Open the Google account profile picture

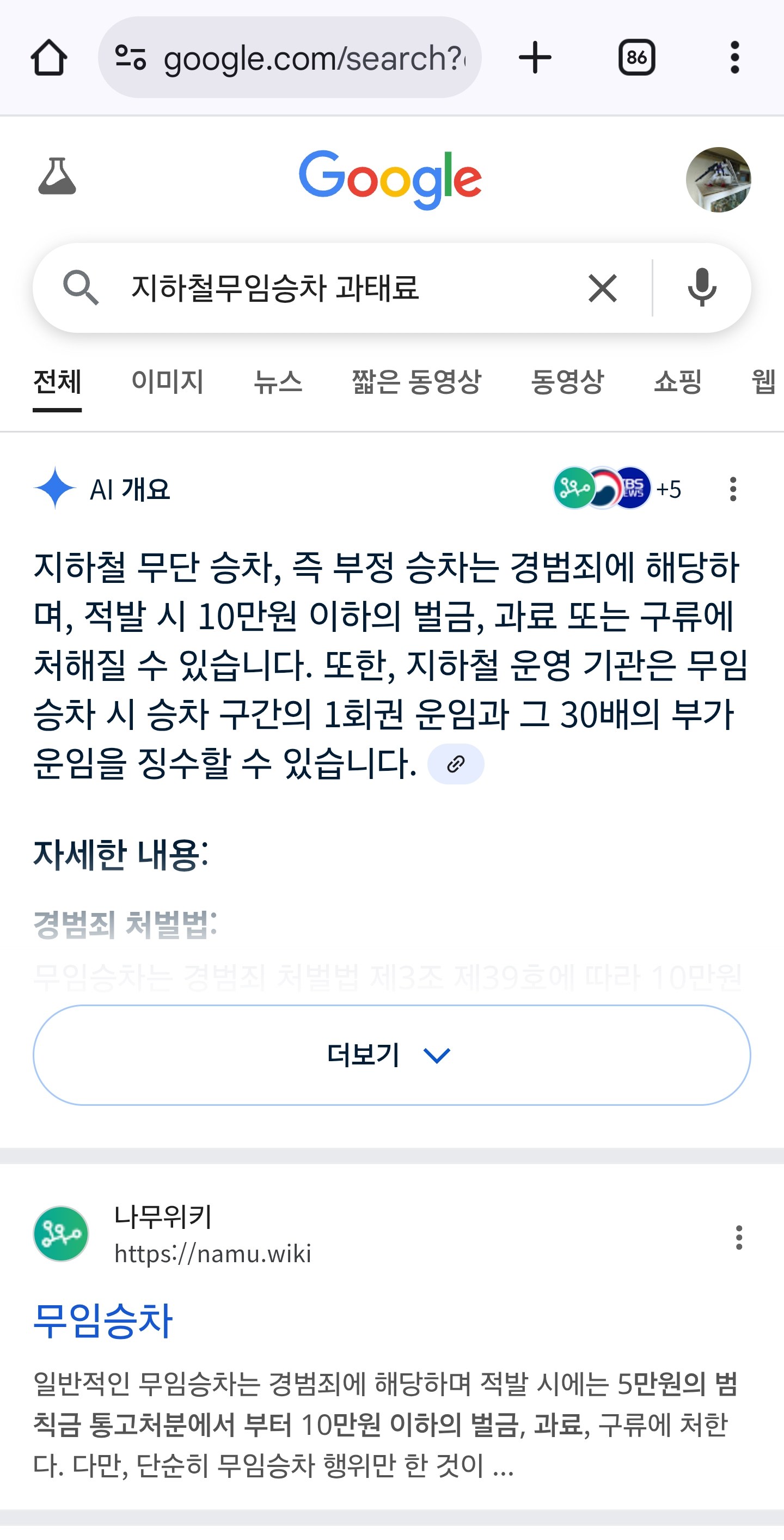click(x=718, y=180)
